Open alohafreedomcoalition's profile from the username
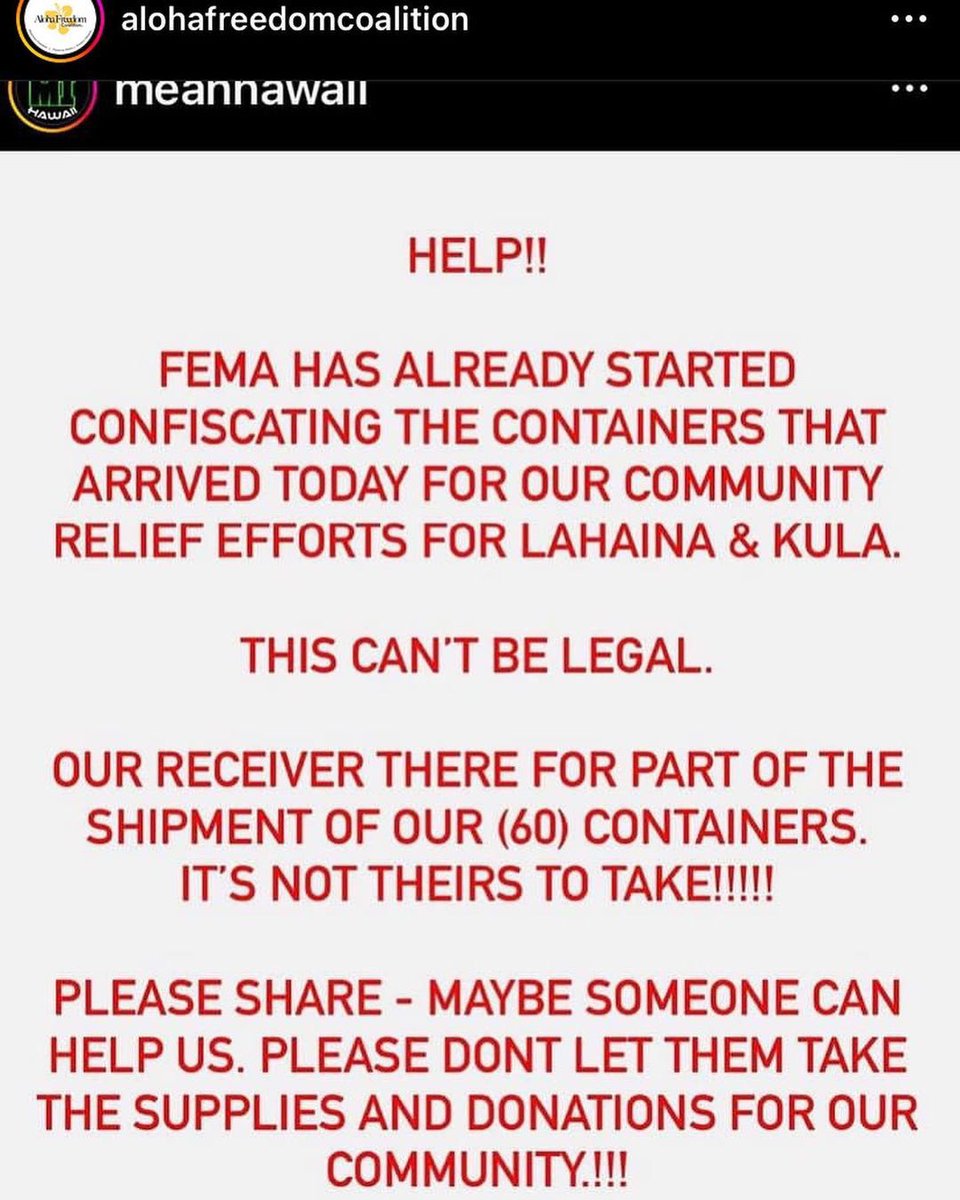This screenshot has width=960, height=1200. [x=293, y=19]
